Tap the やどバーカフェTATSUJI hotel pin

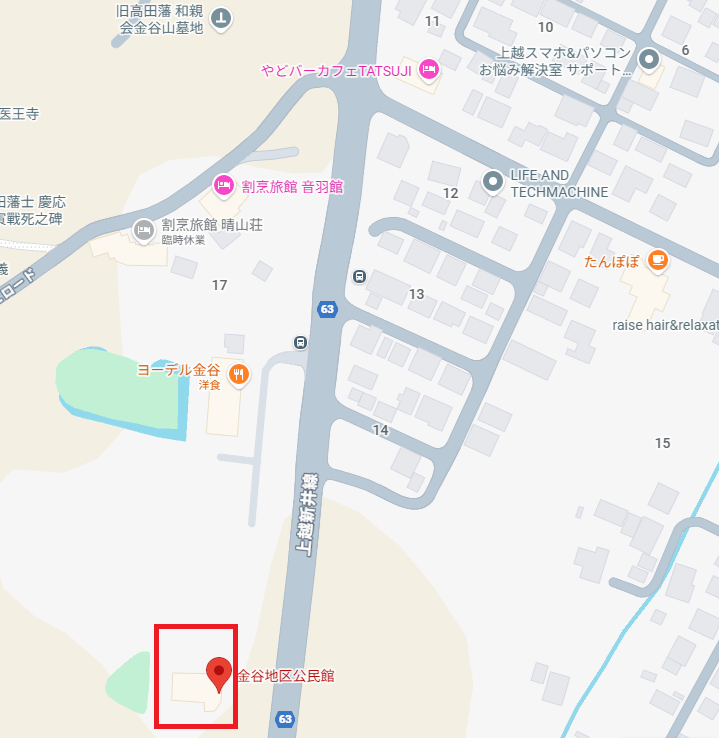(428, 68)
